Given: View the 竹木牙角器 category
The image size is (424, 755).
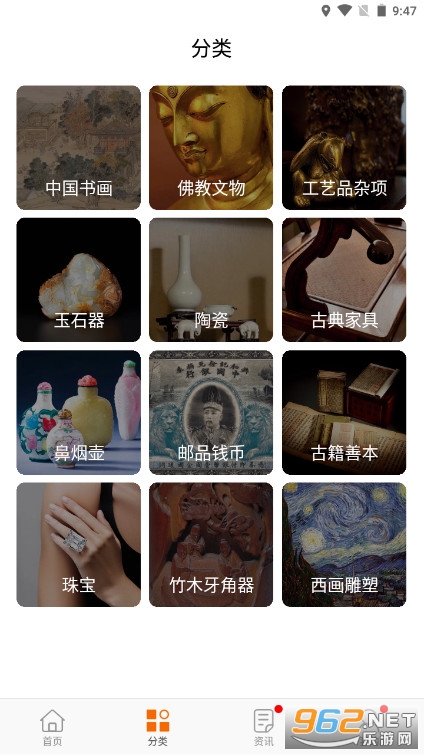Looking at the screenshot, I should pos(211,545).
